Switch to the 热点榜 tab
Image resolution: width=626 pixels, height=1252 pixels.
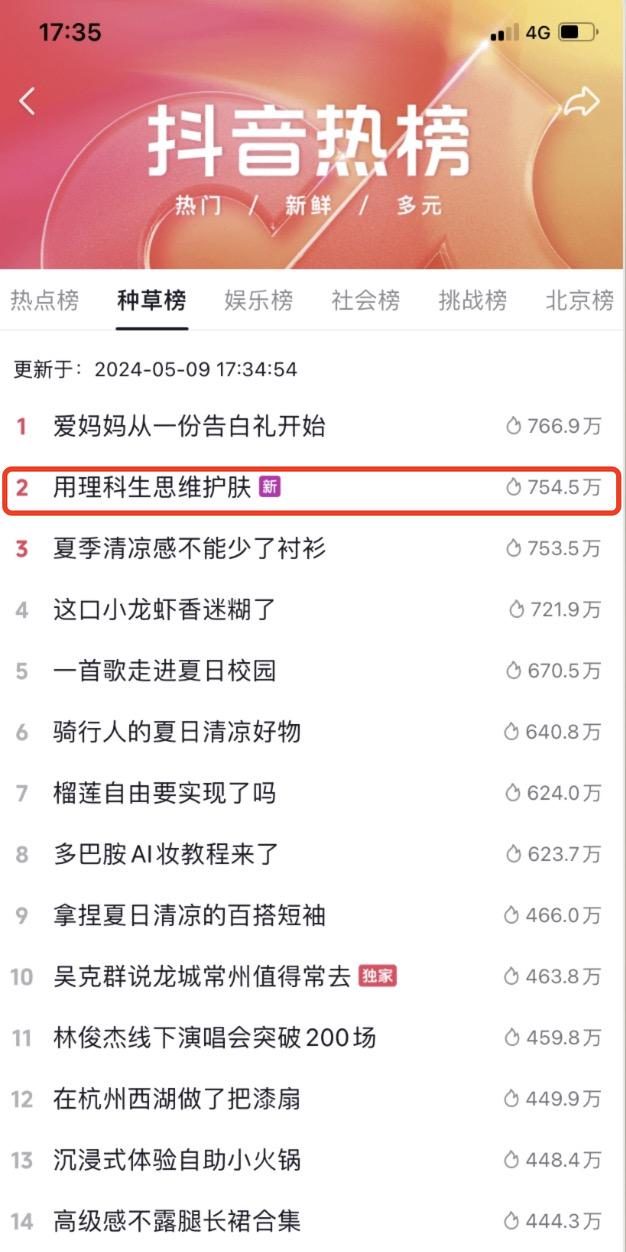point(45,300)
